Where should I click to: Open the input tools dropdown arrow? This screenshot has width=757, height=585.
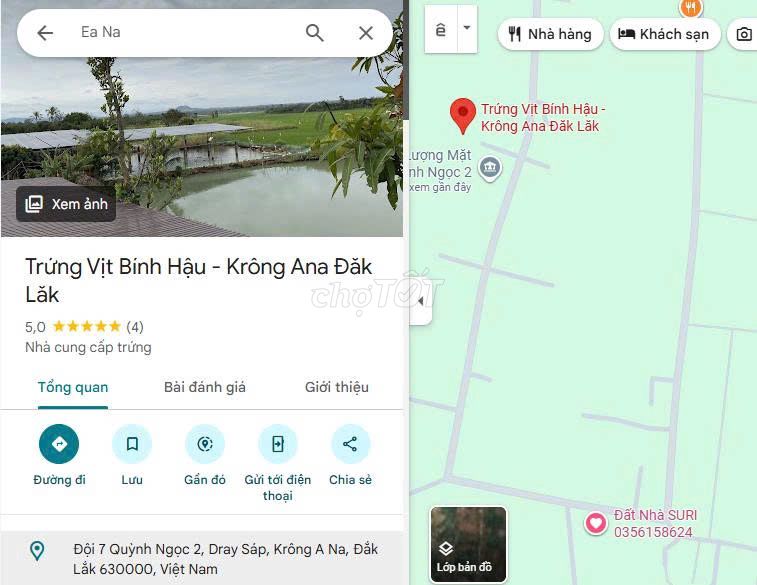point(466,29)
